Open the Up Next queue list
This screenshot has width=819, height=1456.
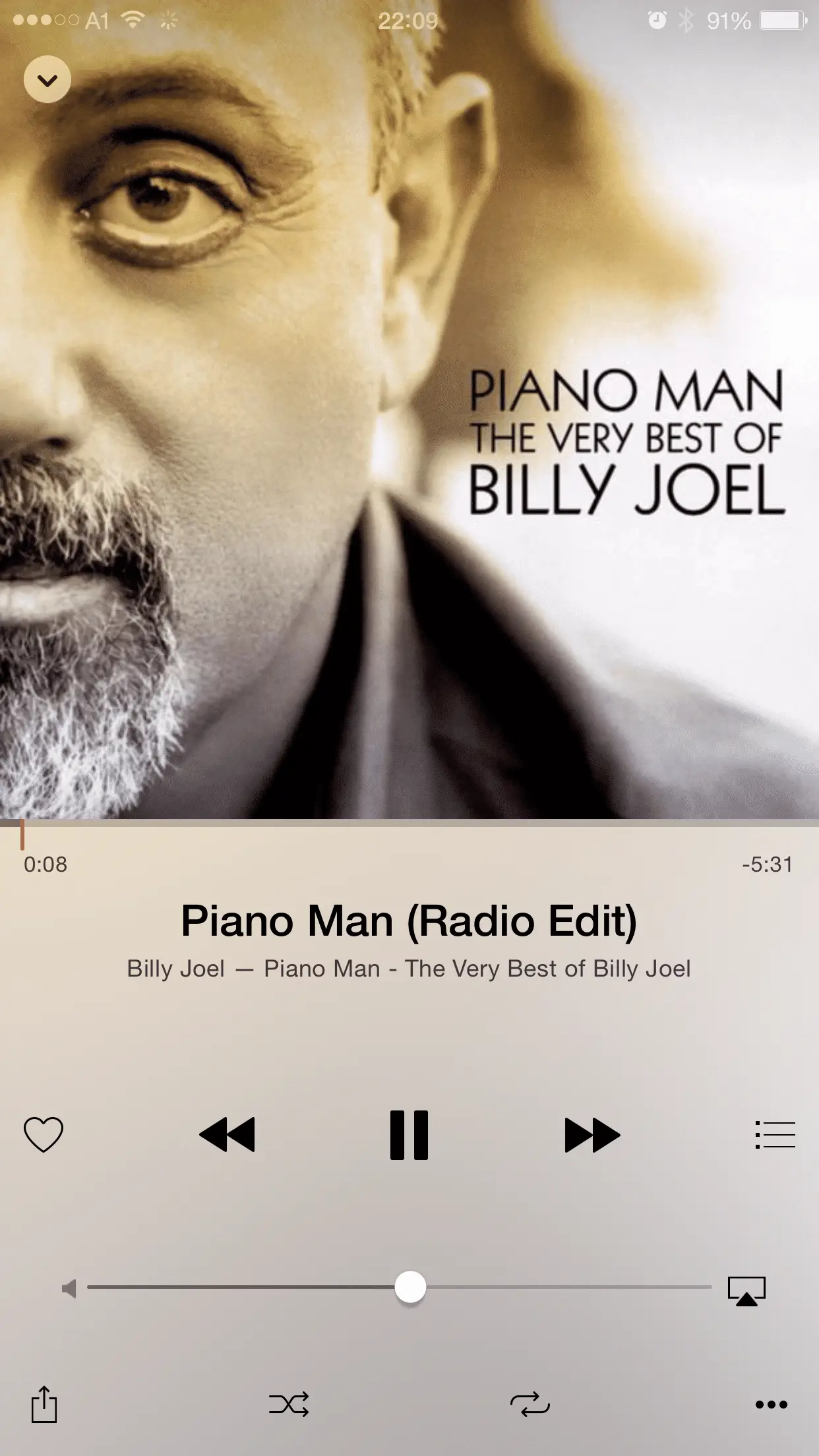click(x=775, y=1135)
